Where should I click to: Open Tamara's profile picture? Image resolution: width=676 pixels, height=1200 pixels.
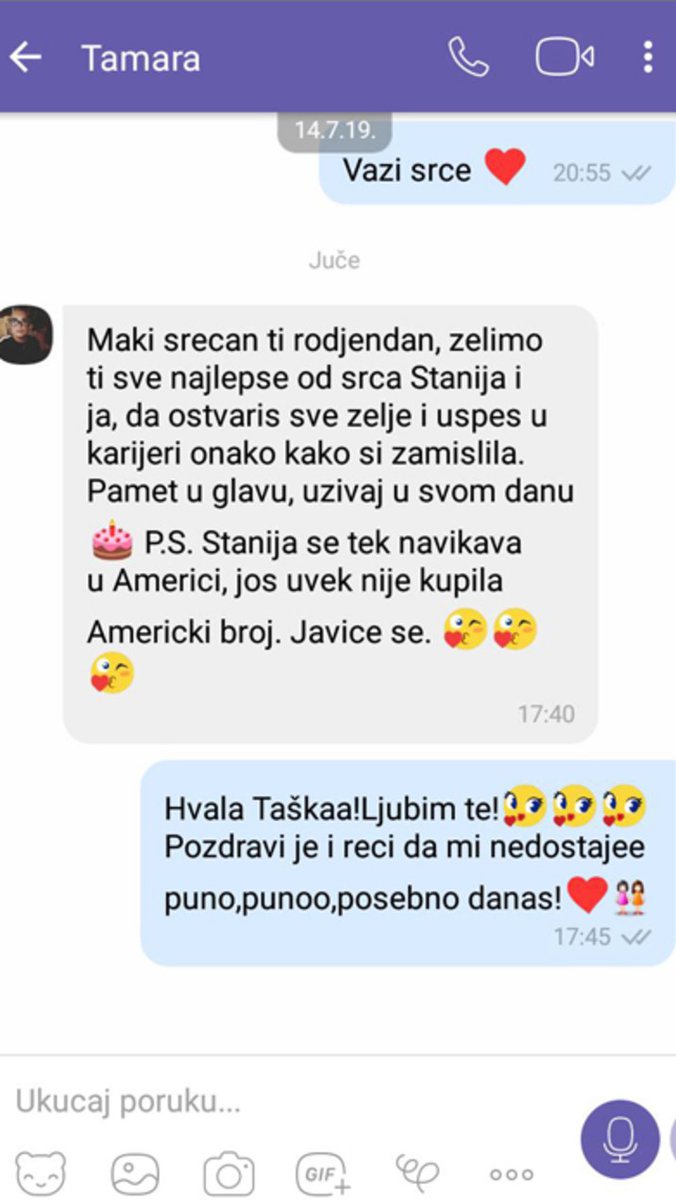tap(25, 334)
